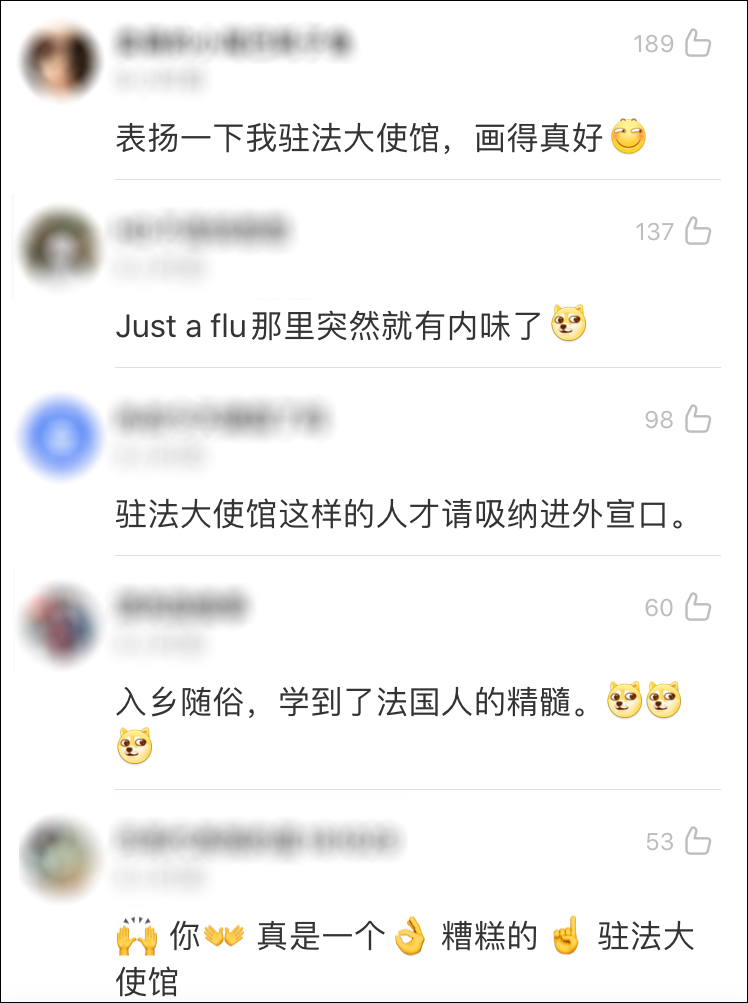This screenshot has height=1003, width=748.
Task: Open avatar of the 53-likes commenter
Action: coord(62,859)
